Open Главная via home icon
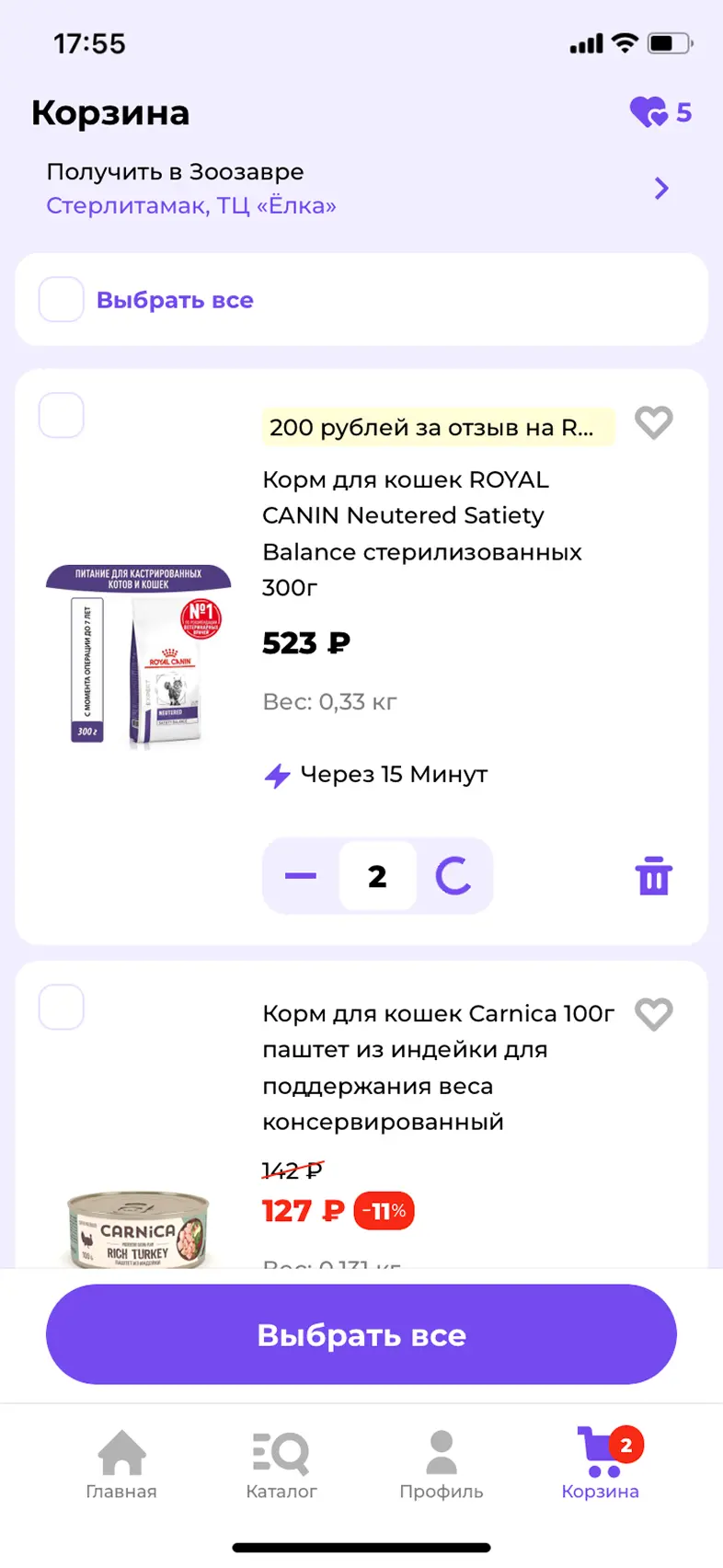Screen dimensions: 723x1568 coord(120,1458)
